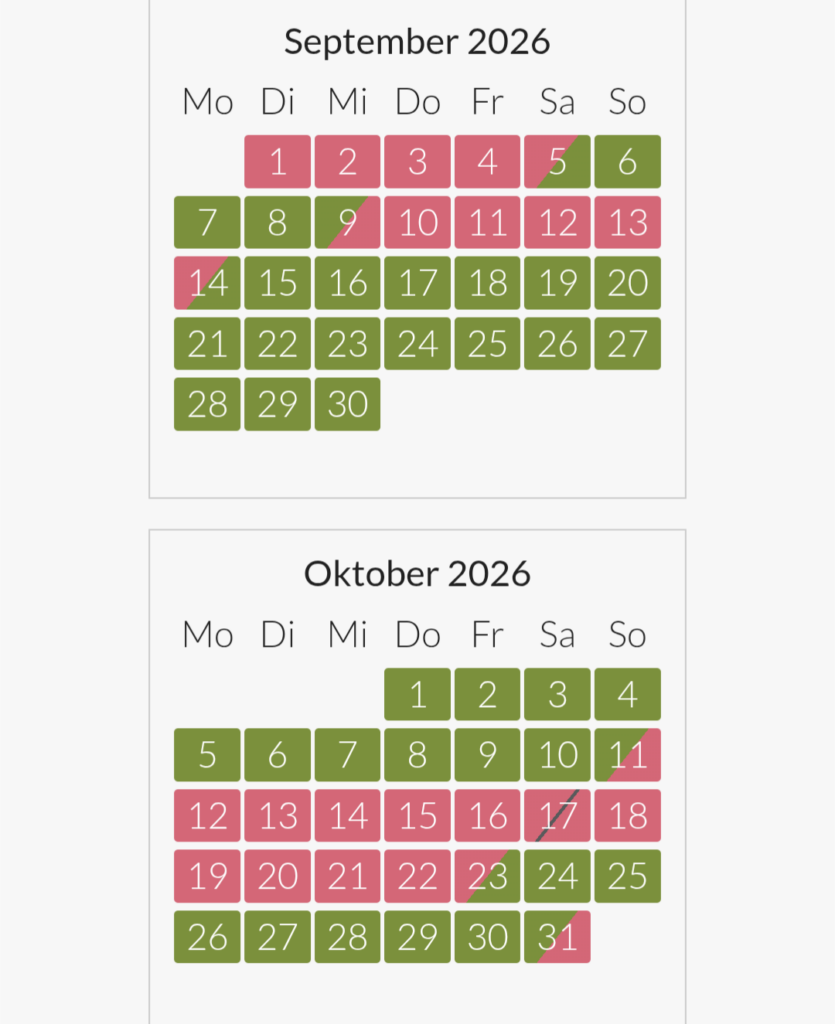
Task: Tap the half-booked September 5 cell
Action: click(558, 161)
